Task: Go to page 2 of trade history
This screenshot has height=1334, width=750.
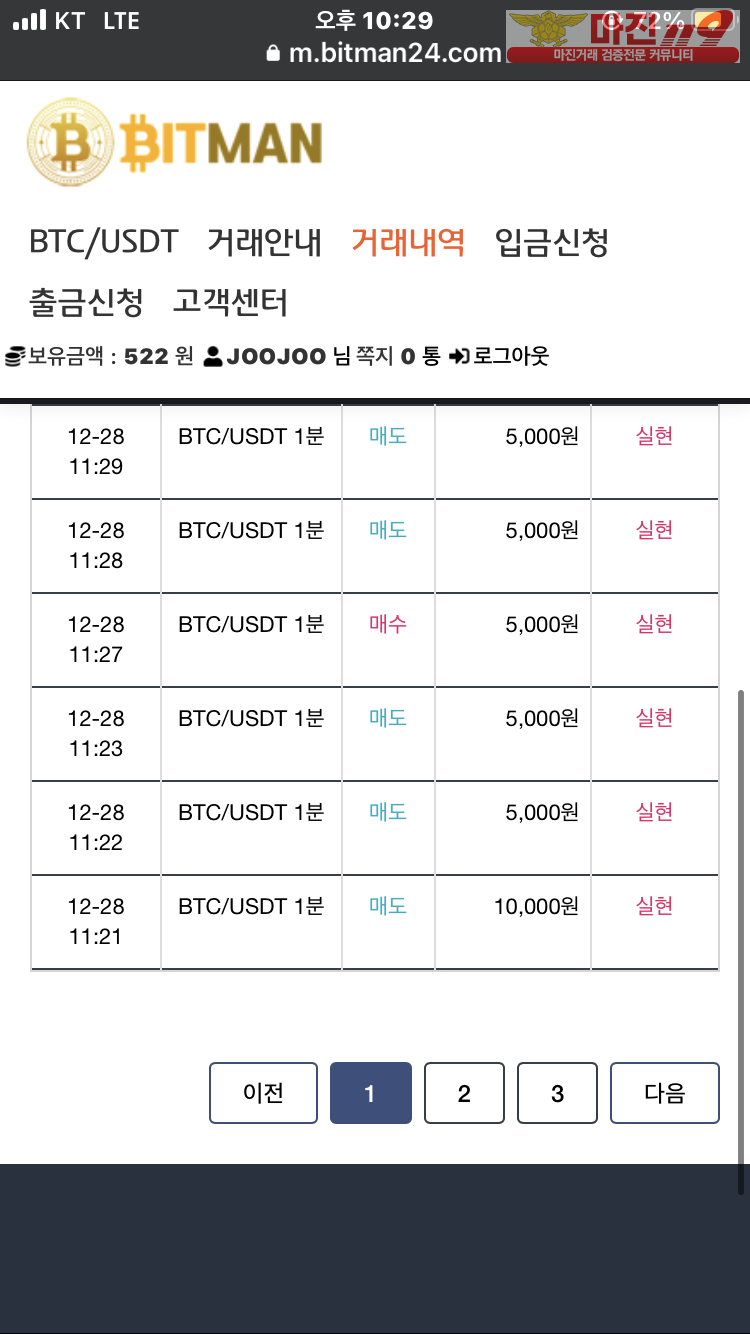Action: click(x=464, y=1093)
